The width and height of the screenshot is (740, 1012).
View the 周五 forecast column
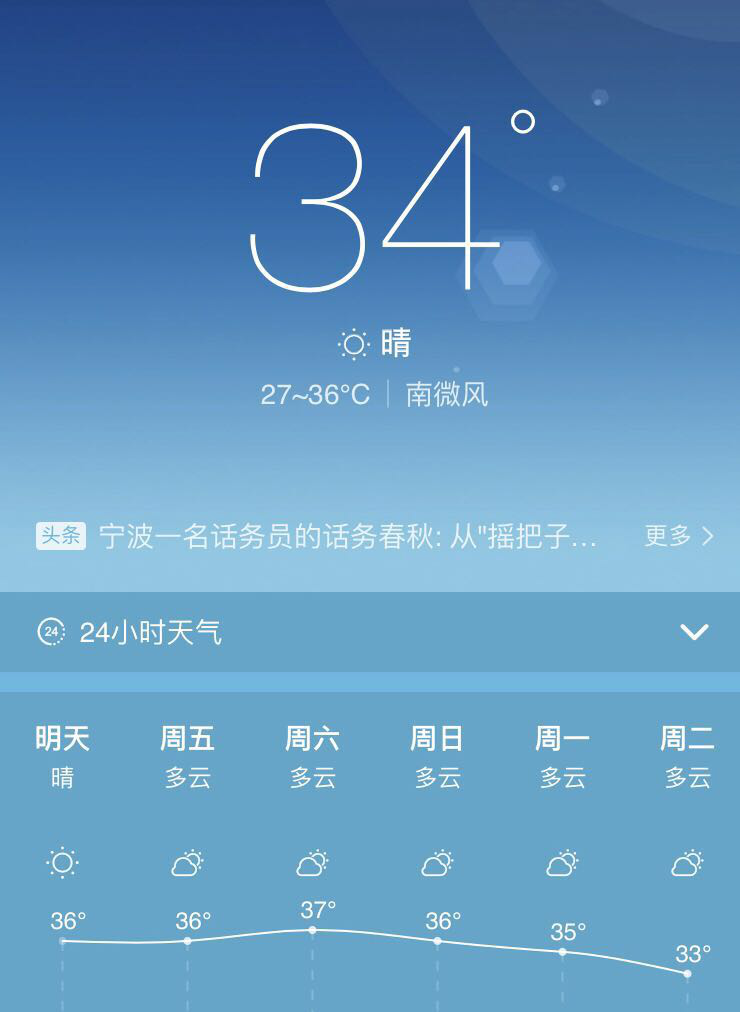(188, 756)
